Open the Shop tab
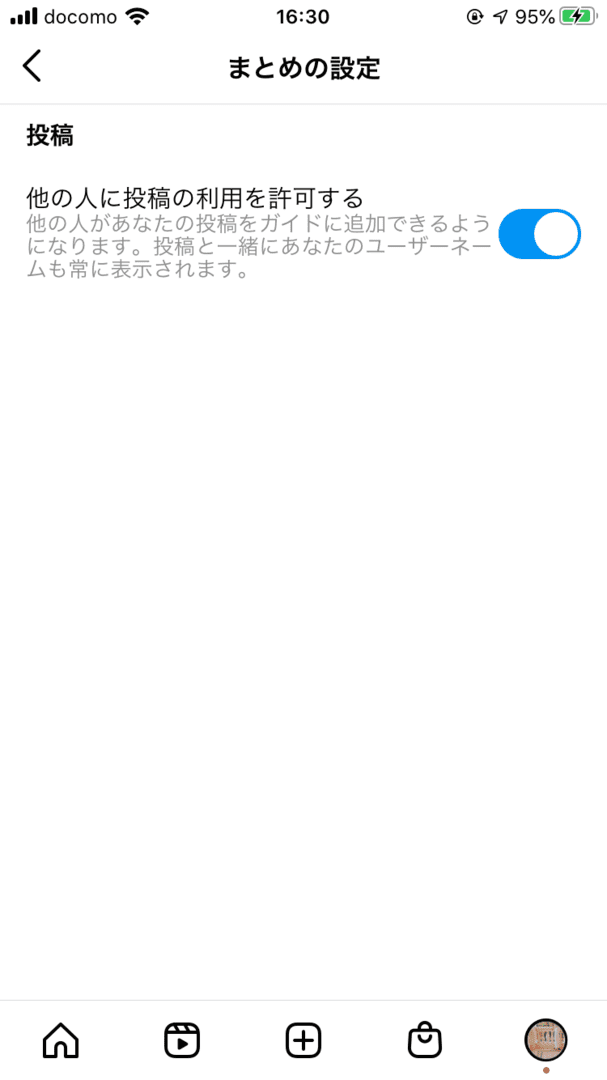607x1080 pixels. pyautogui.click(x=425, y=1040)
